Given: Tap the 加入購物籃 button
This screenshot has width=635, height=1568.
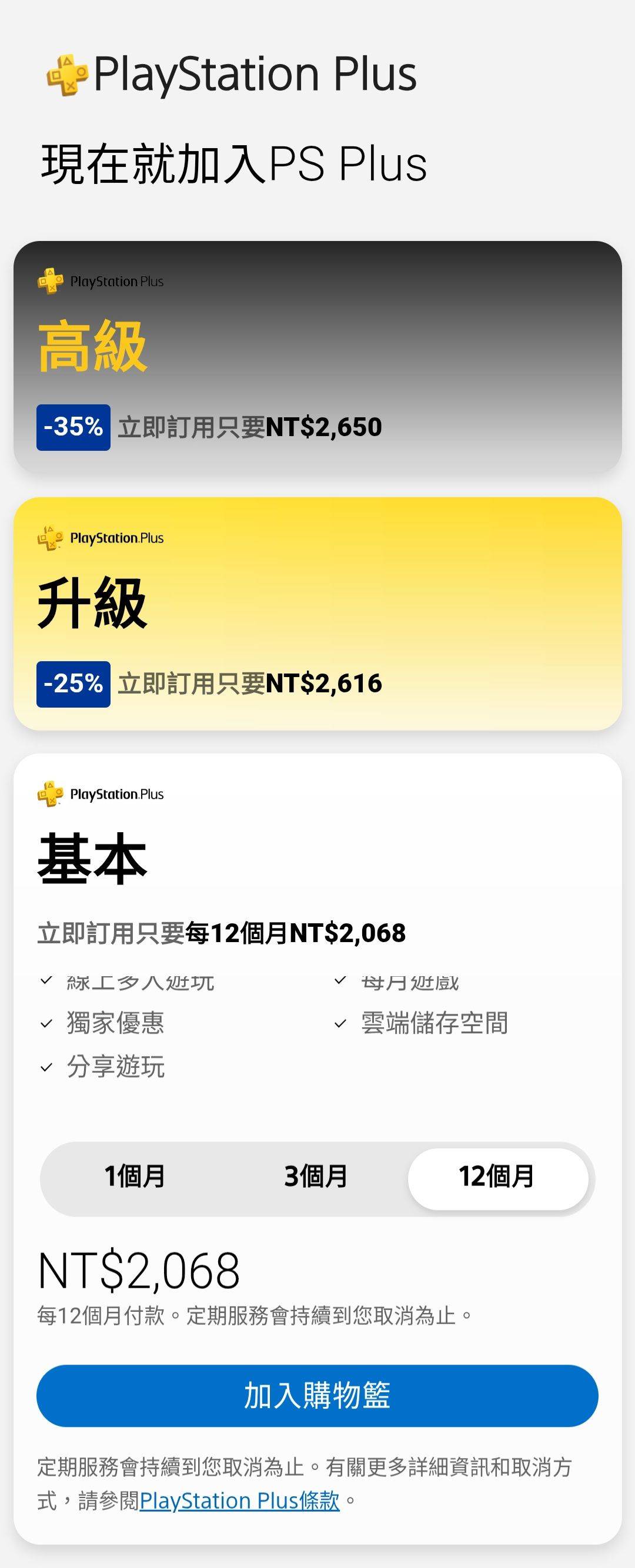Looking at the screenshot, I should pos(317,1395).
